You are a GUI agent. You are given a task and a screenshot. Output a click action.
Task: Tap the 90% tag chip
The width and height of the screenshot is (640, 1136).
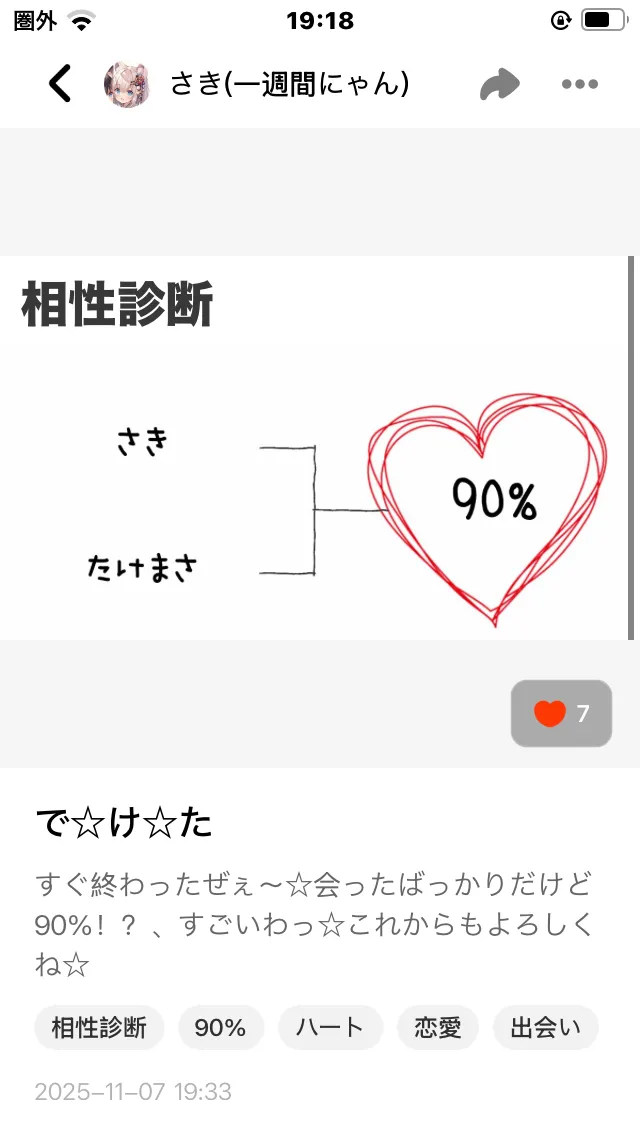220,1027
